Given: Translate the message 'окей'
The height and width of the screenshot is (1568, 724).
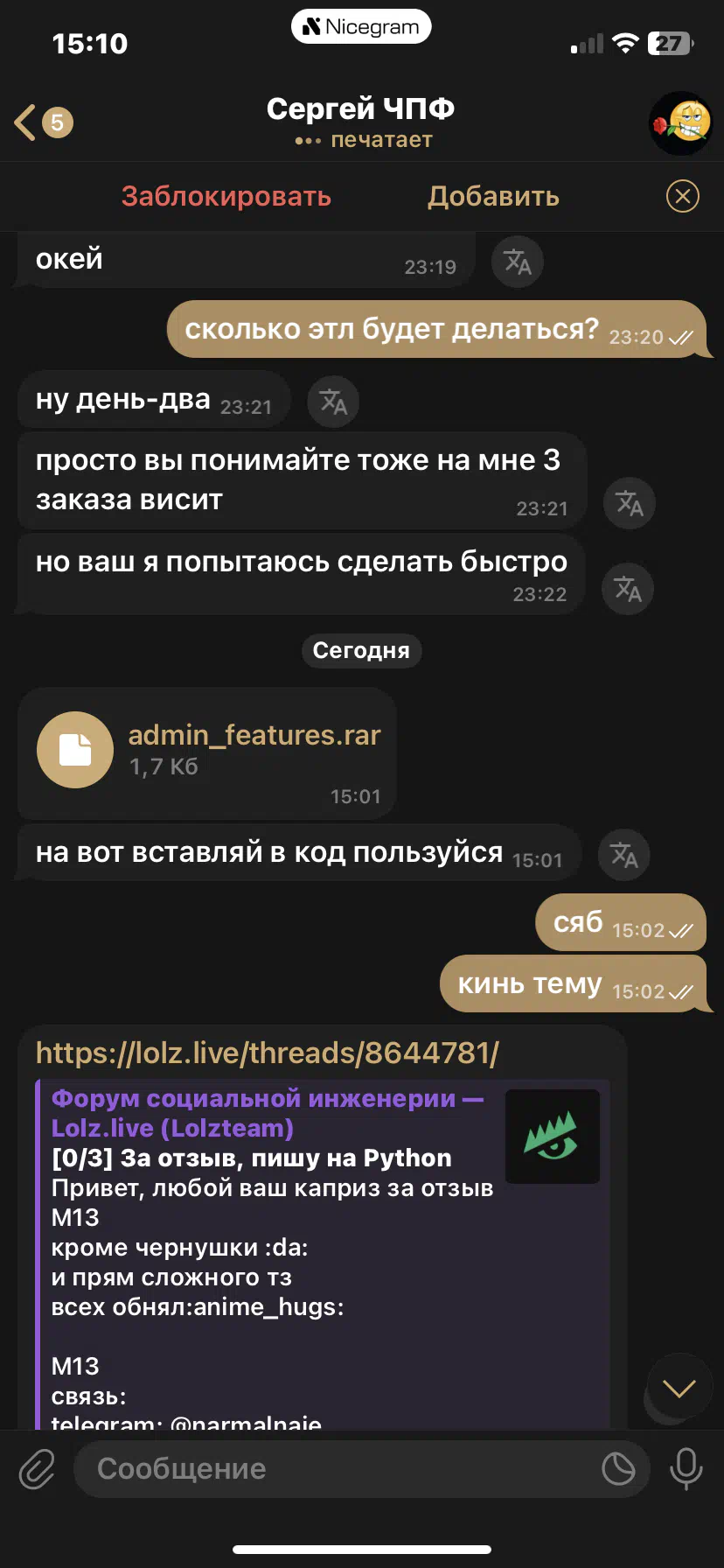Looking at the screenshot, I should click(518, 261).
